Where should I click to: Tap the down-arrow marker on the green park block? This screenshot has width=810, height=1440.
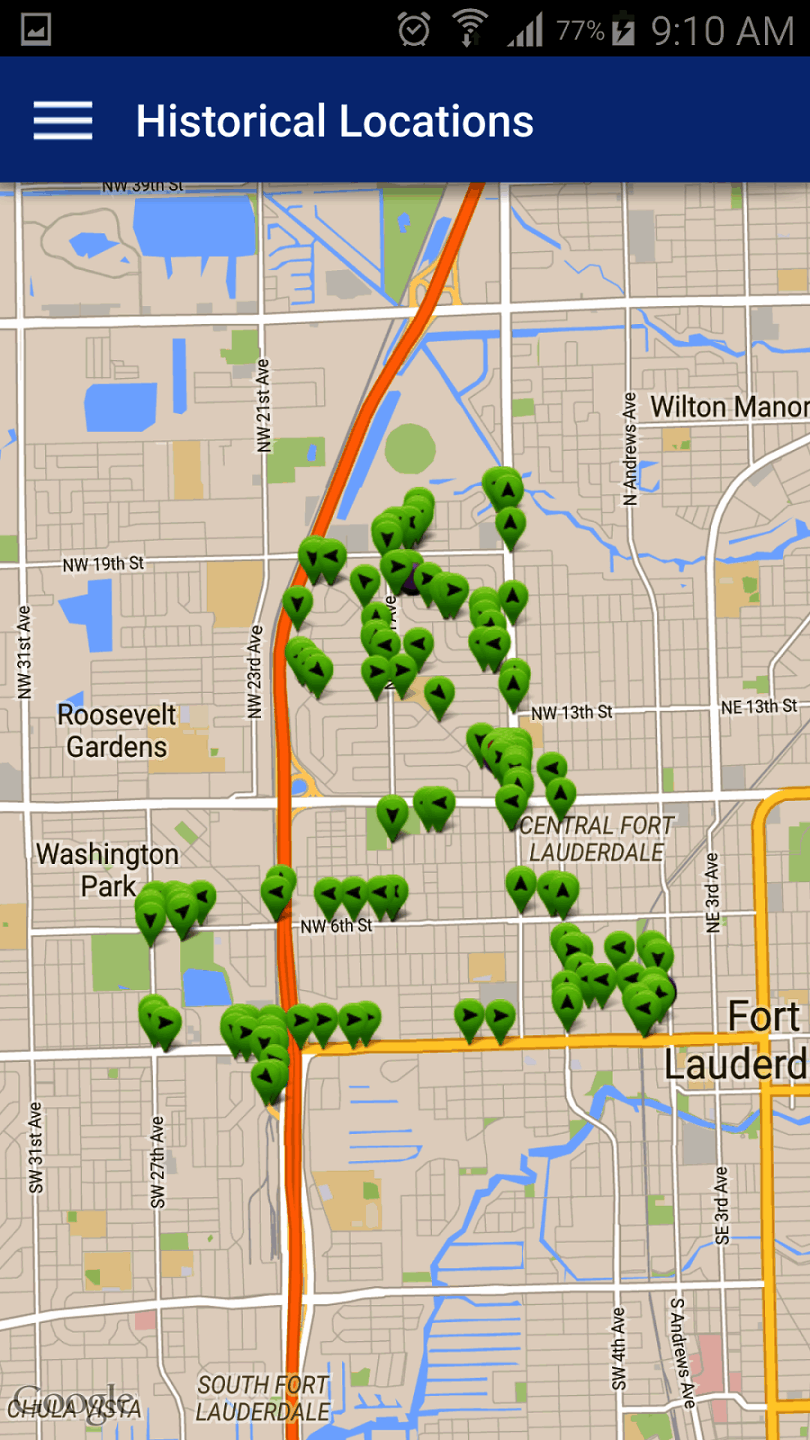tap(392, 815)
